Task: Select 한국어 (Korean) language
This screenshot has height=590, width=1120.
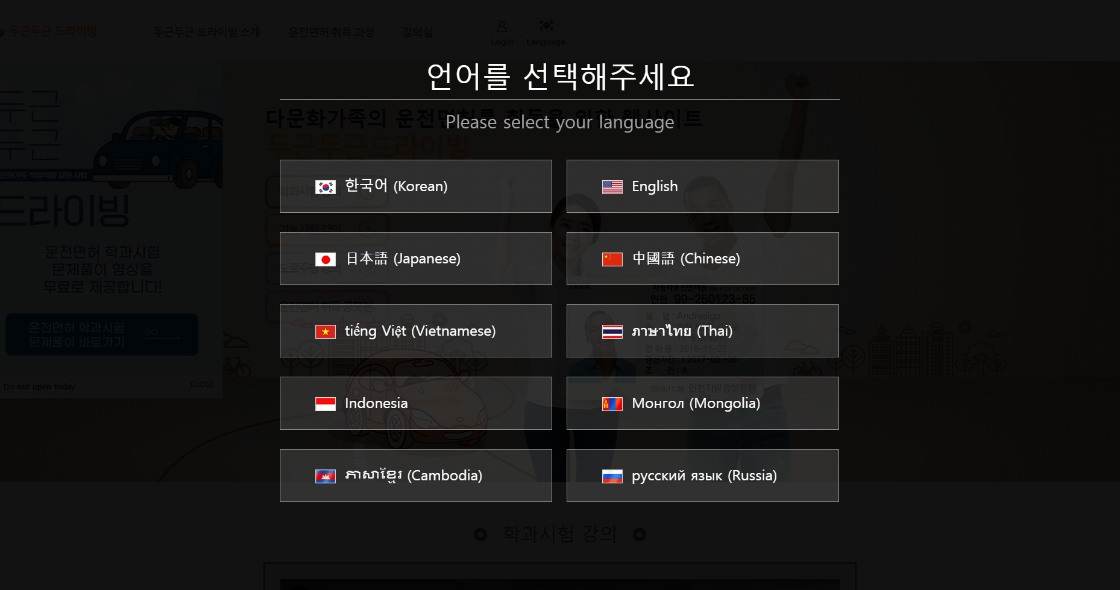Action: 415,186
